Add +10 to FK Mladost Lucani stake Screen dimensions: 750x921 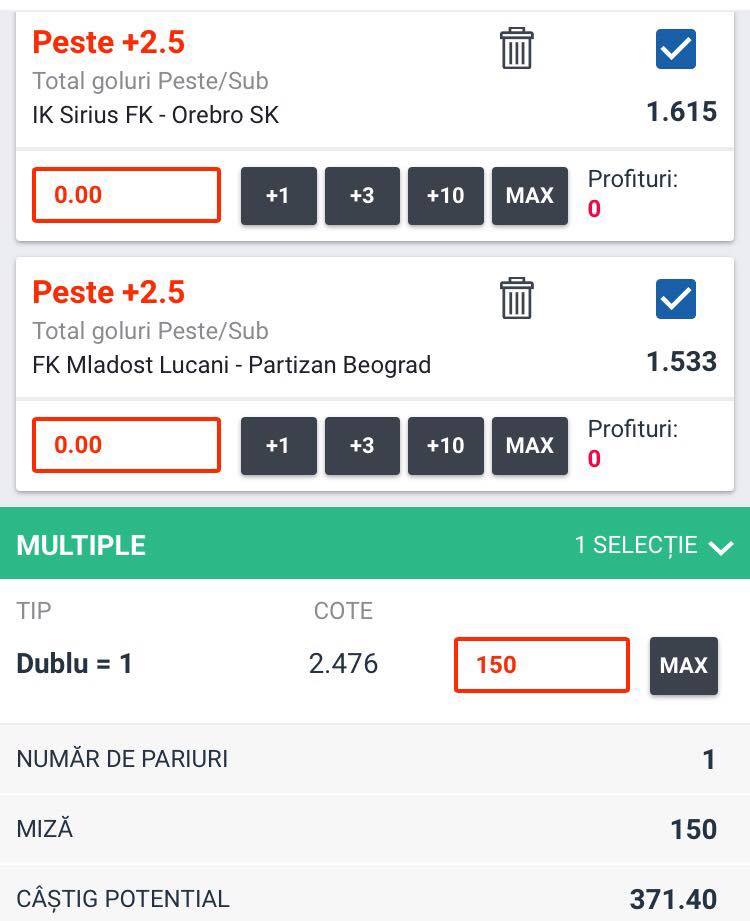click(x=446, y=446)
